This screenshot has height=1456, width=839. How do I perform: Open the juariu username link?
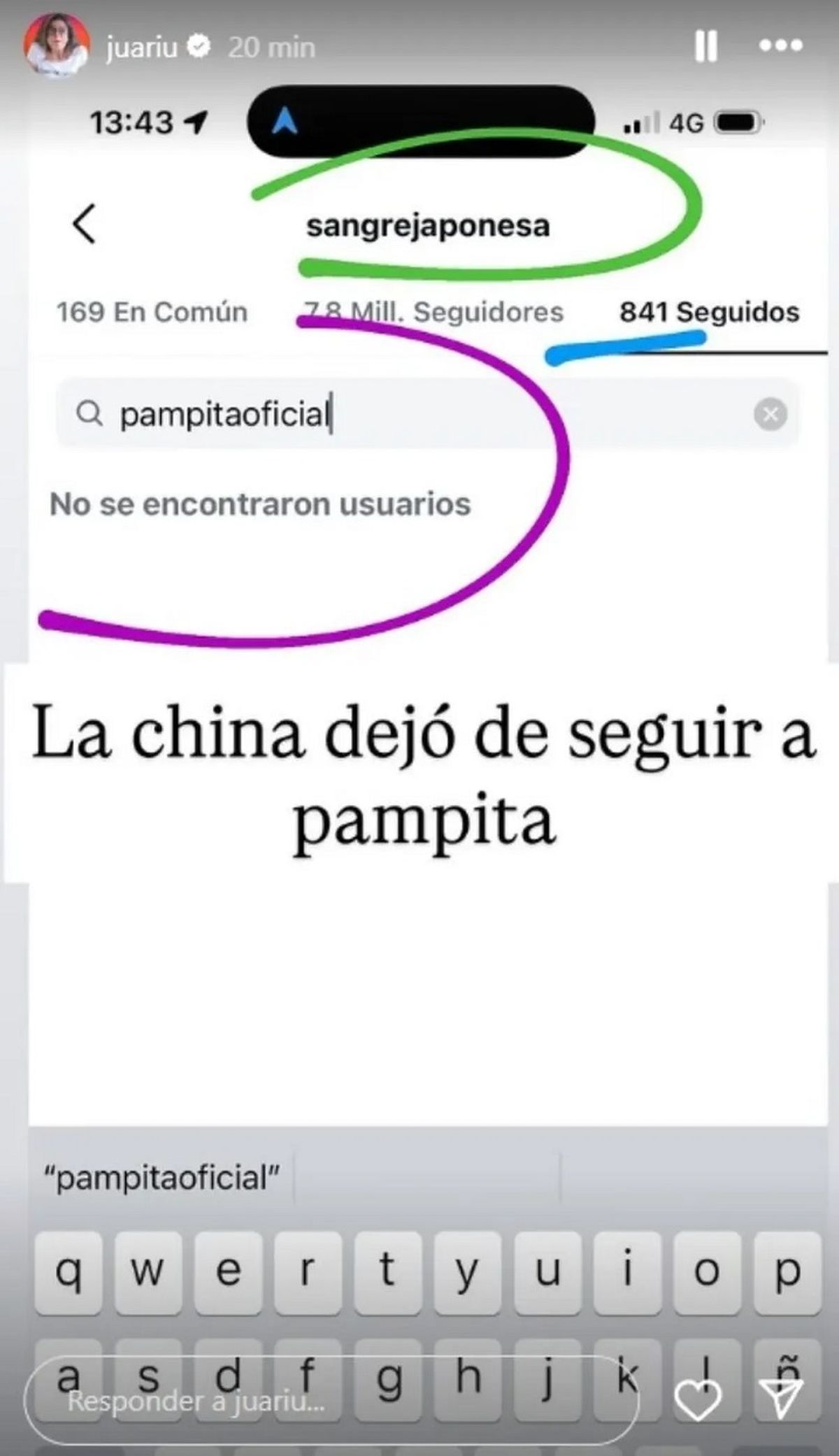(x=141, y=48)
